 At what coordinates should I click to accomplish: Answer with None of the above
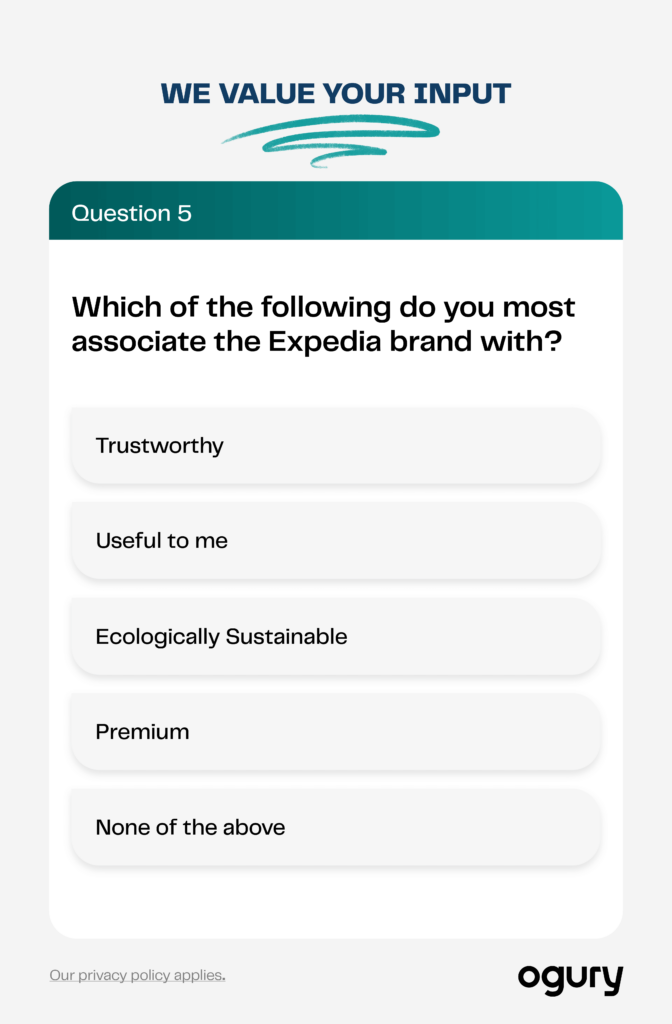(335, 828)
